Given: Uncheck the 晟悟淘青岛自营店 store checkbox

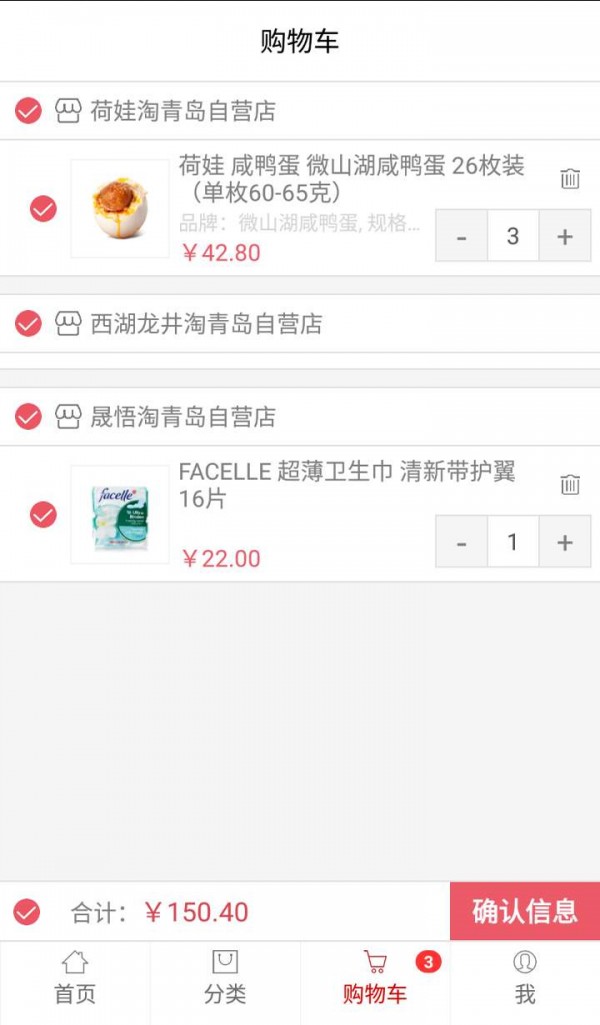Looking at the screenshot, I should [28, 416].
